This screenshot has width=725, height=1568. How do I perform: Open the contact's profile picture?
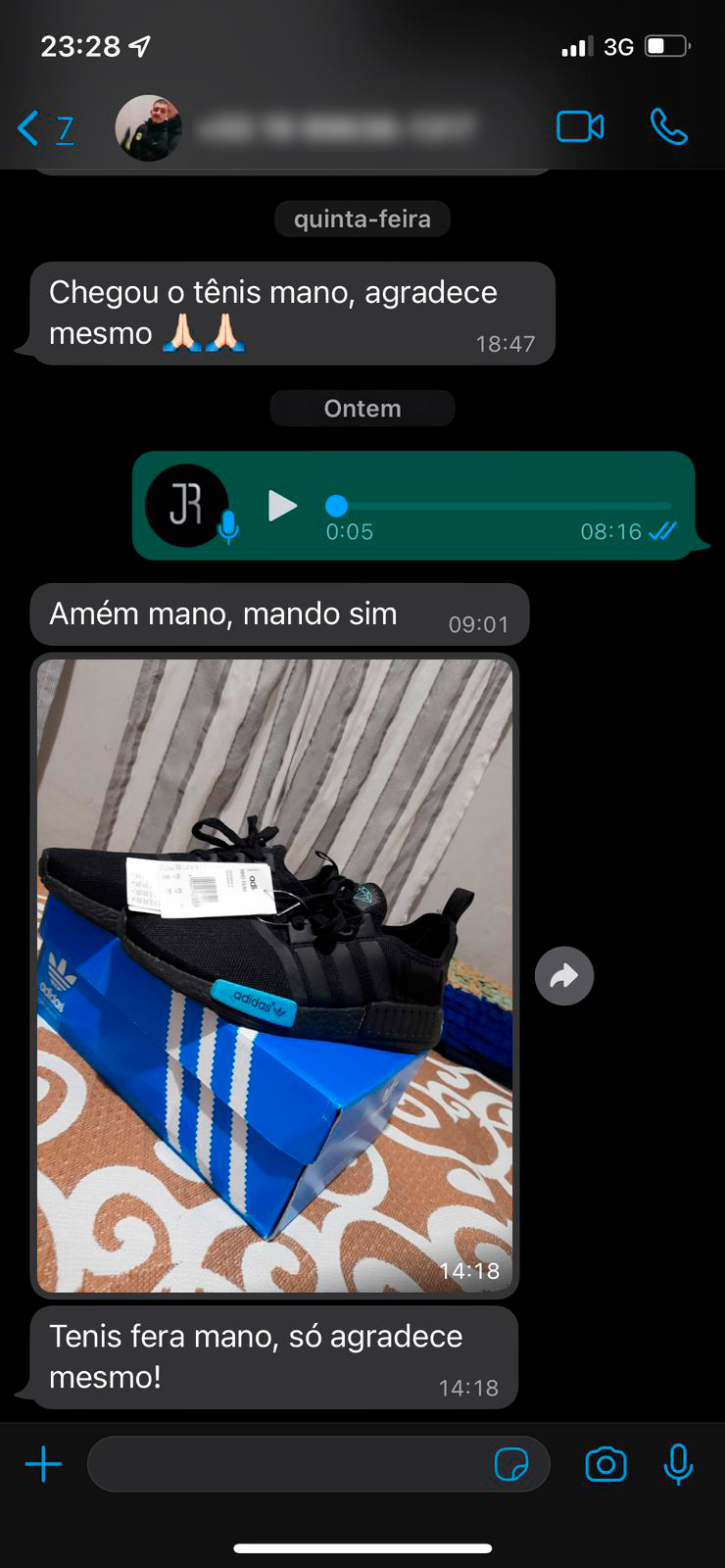click(x=148, y=128)
